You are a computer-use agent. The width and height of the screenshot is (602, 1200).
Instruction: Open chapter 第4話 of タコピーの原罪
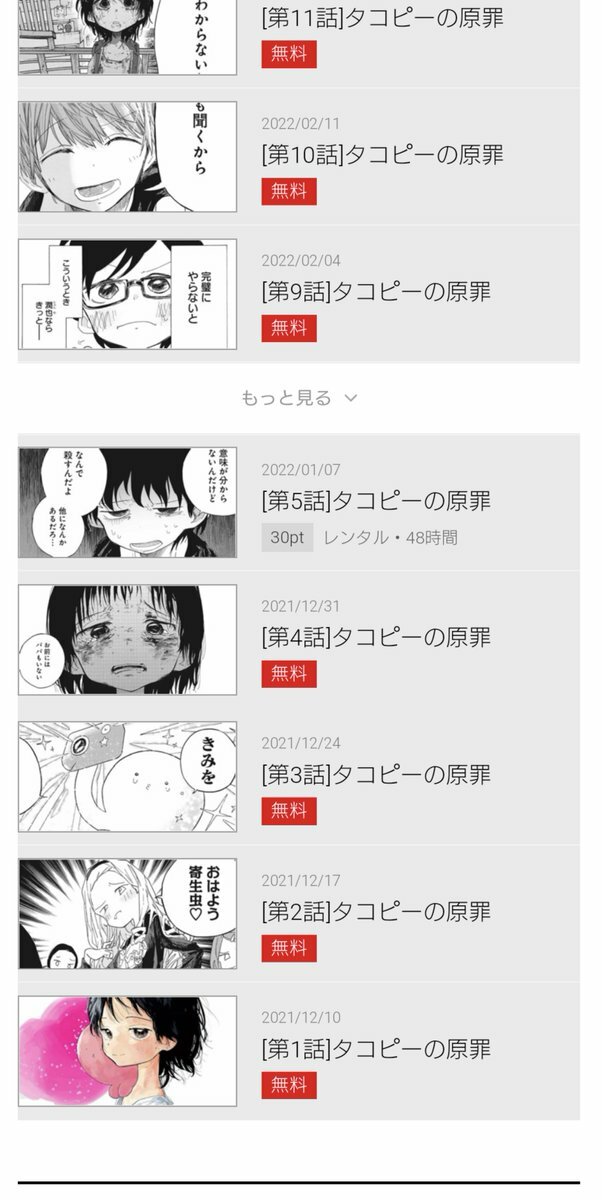tap(376, 638)
